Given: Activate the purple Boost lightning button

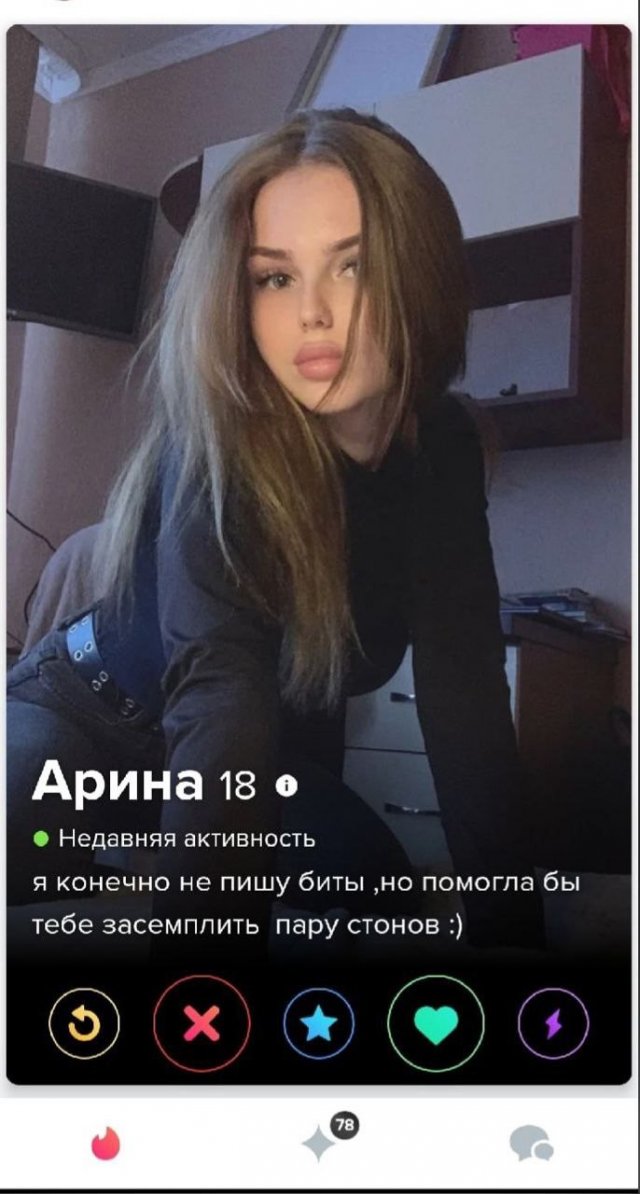Looking at the screenshot, I should click(x=553, y=1023).
